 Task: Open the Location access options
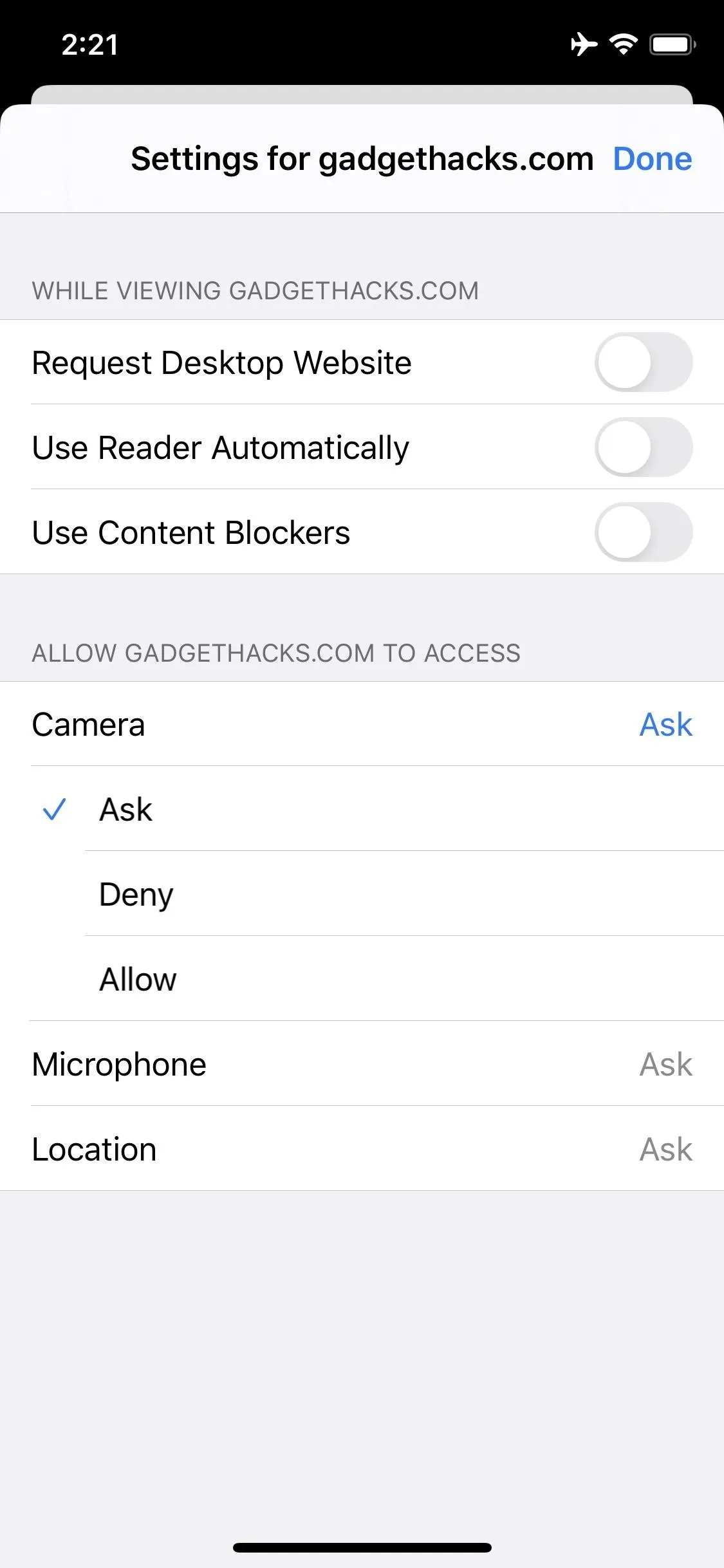pyautogui.click(x=362, y=1149)
